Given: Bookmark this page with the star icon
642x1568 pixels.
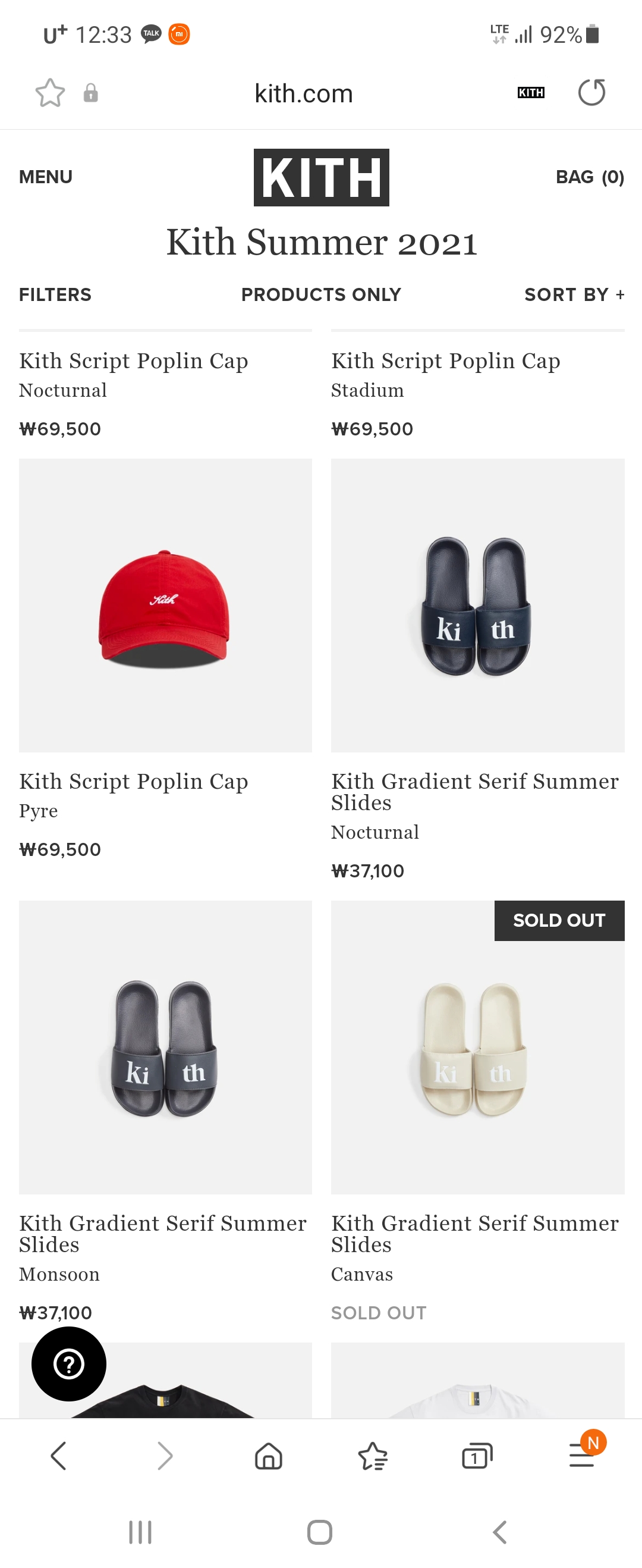Looking at the screenshot, I should click(x=49, y=93).
